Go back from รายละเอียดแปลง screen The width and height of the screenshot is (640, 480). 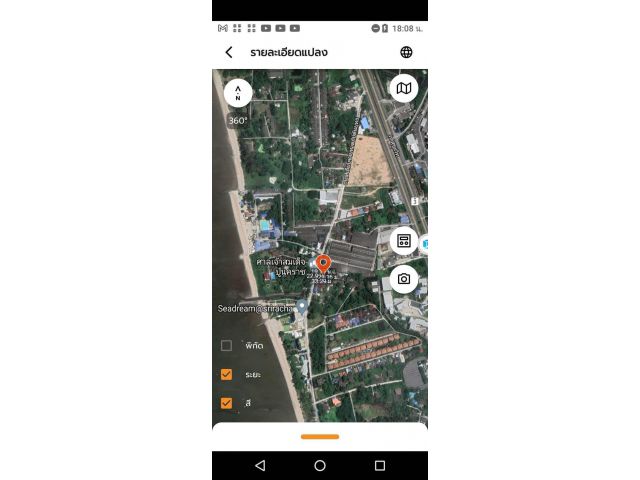point(229,52)
